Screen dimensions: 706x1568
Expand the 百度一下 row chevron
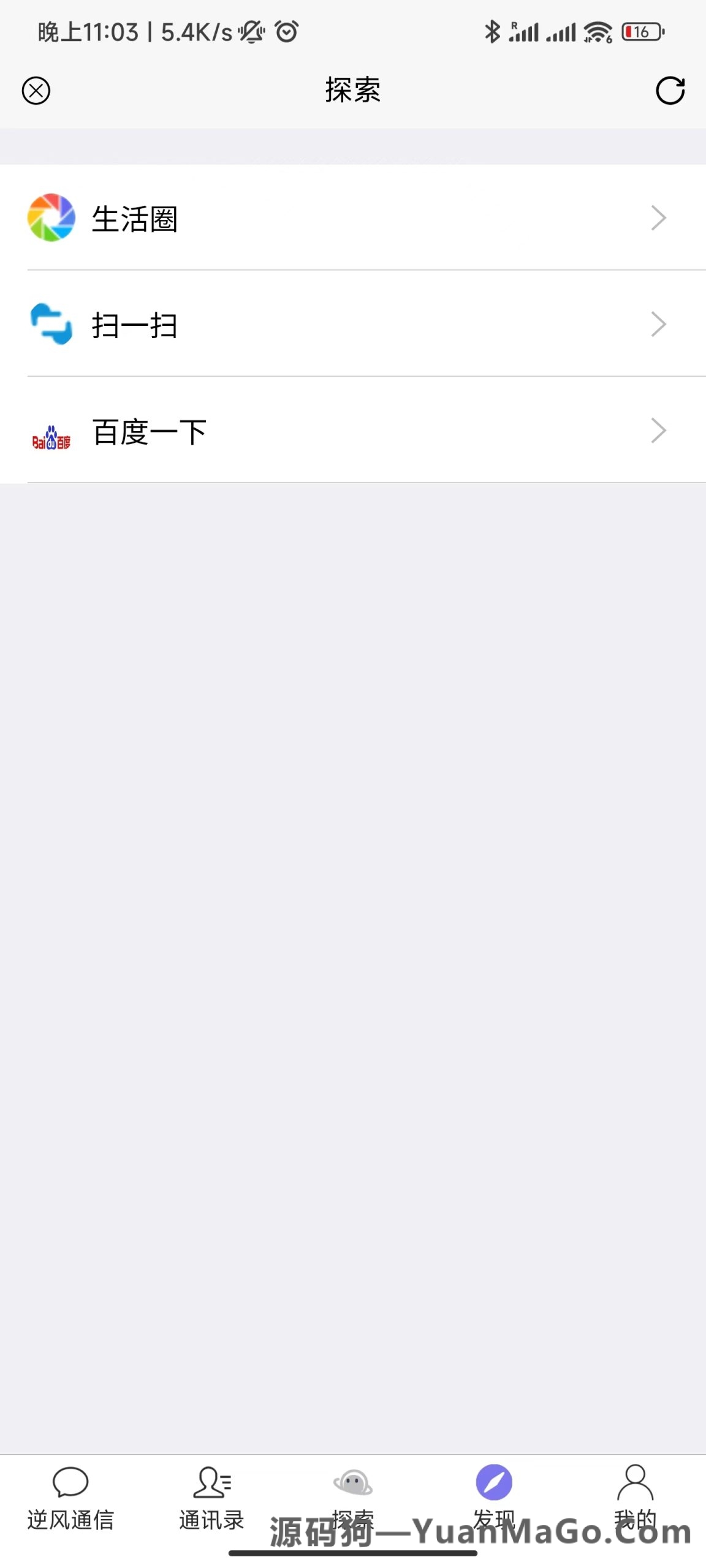(658, 430)
